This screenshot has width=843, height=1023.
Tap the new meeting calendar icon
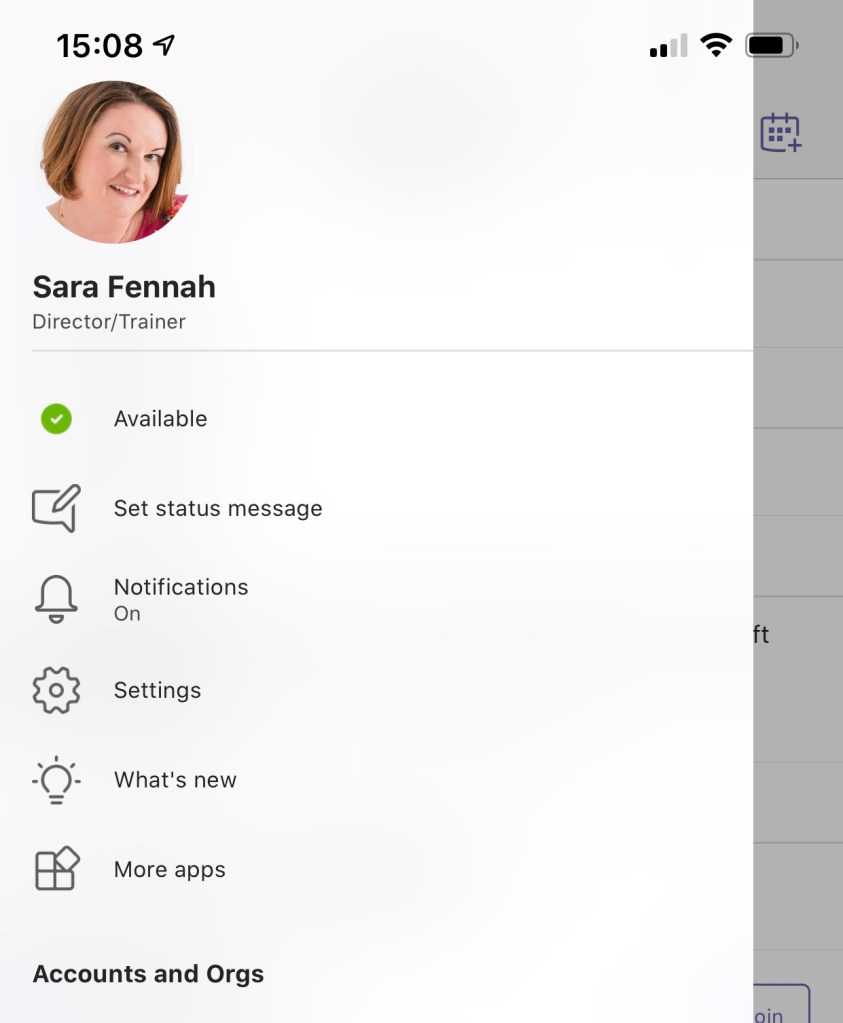pos(781,133)
